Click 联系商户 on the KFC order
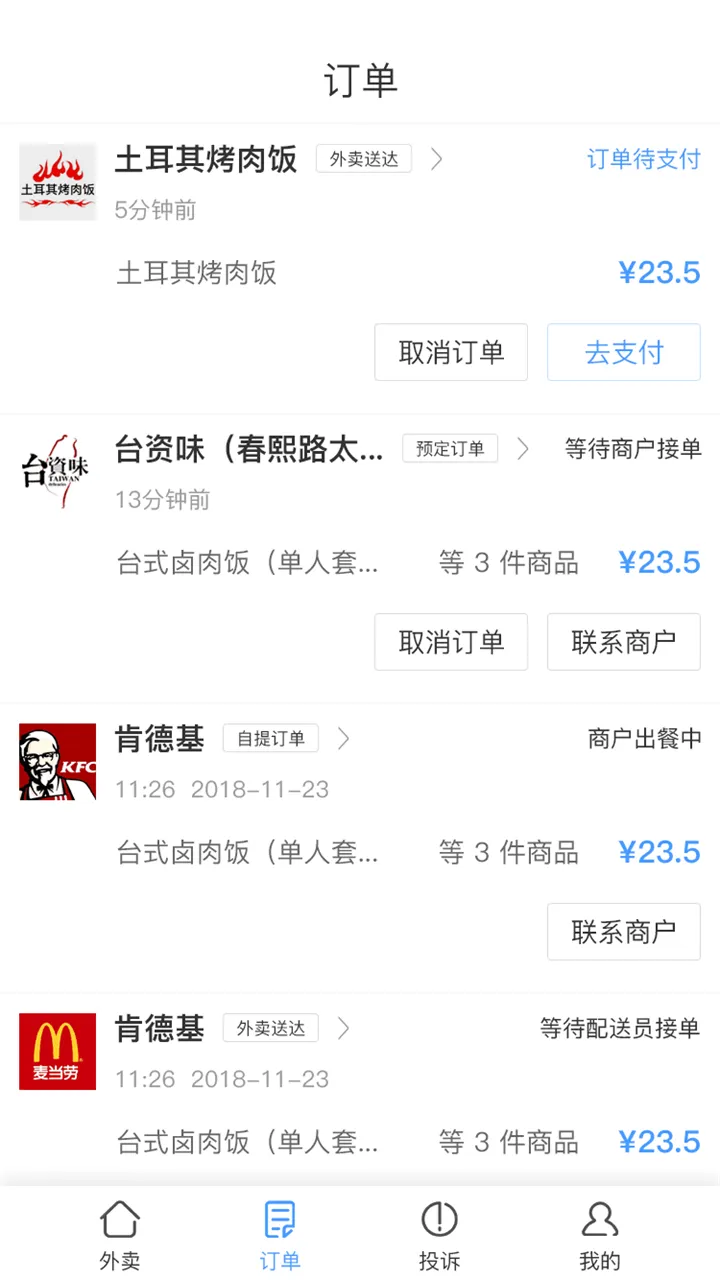This screenshot has width=720, height=1280. 623,931
